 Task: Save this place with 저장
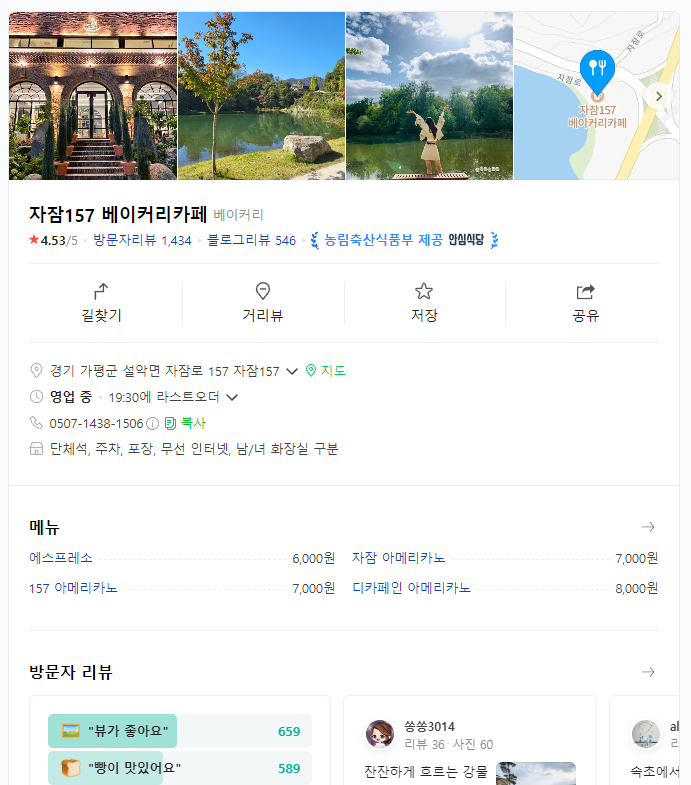click(x=424, y=302)
